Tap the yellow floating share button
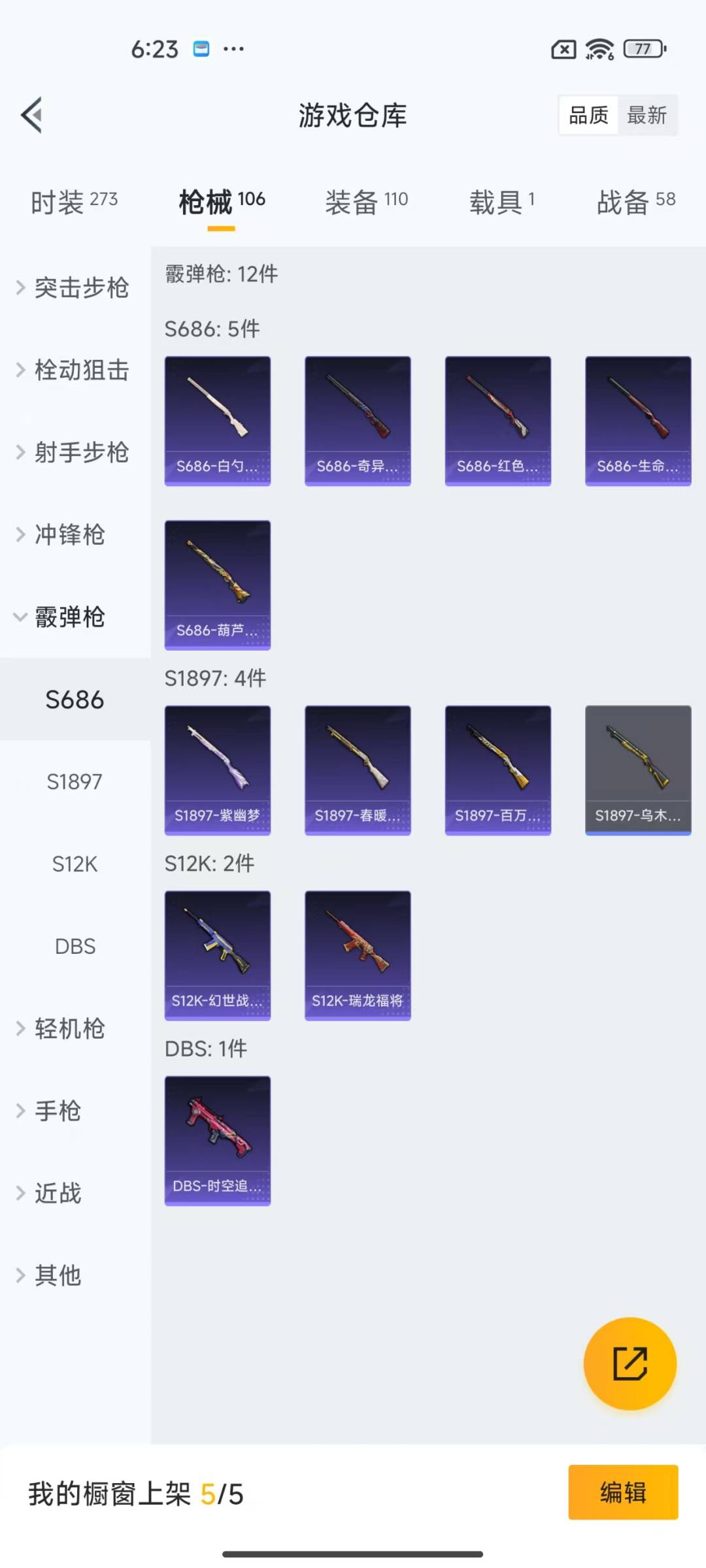Image resolution: width=706 pixels, height=1568 pixels. (x=630, y=1364)
